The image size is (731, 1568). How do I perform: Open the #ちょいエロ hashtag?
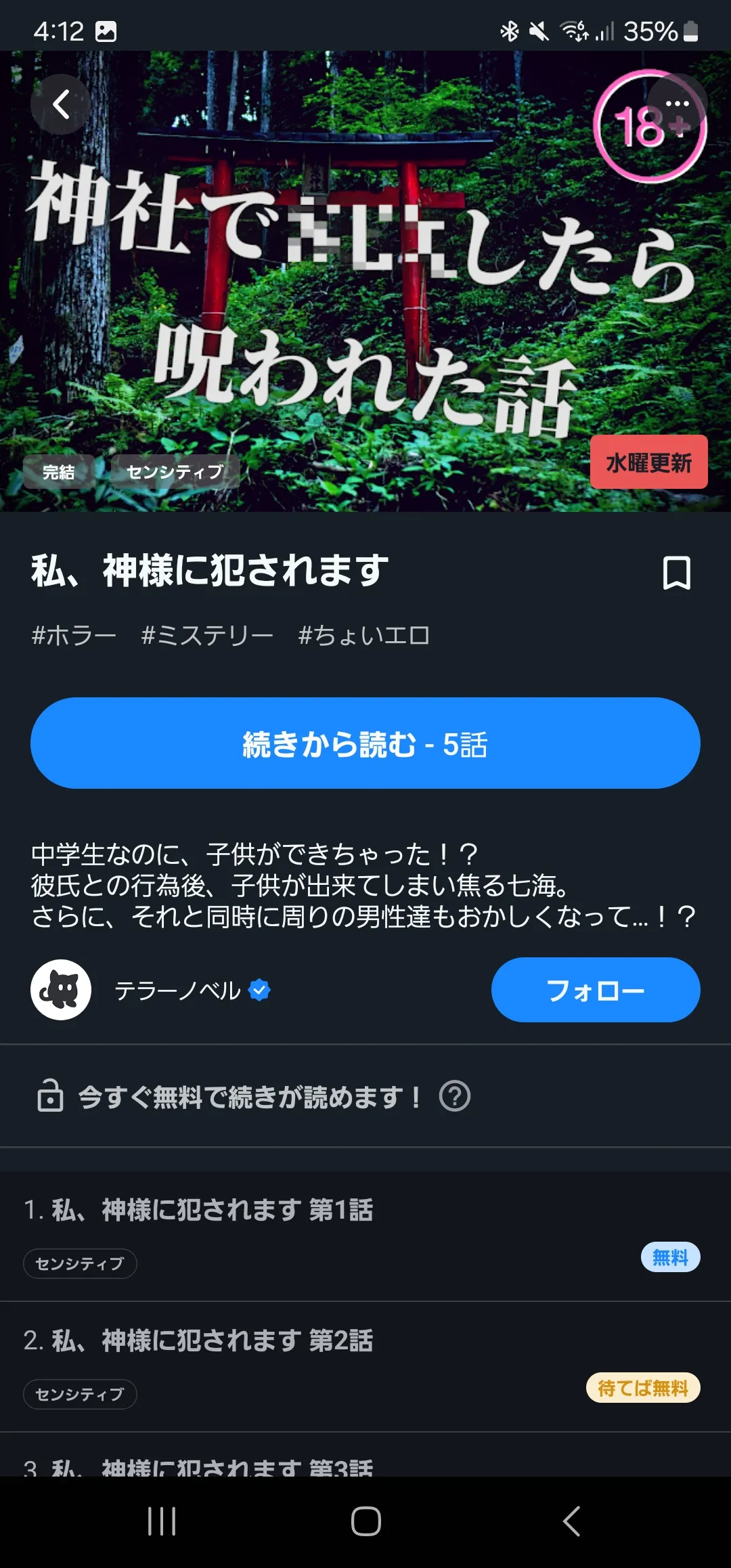pos(363,635)
